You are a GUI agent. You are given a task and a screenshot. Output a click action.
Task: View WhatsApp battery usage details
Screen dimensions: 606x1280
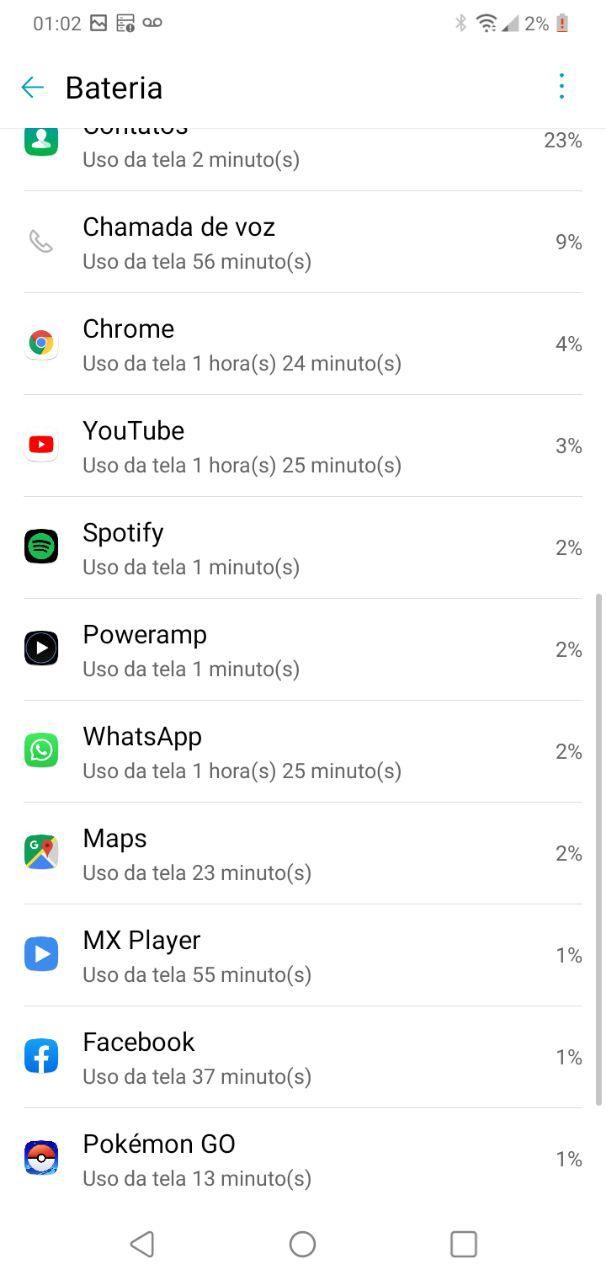point(300,752)
